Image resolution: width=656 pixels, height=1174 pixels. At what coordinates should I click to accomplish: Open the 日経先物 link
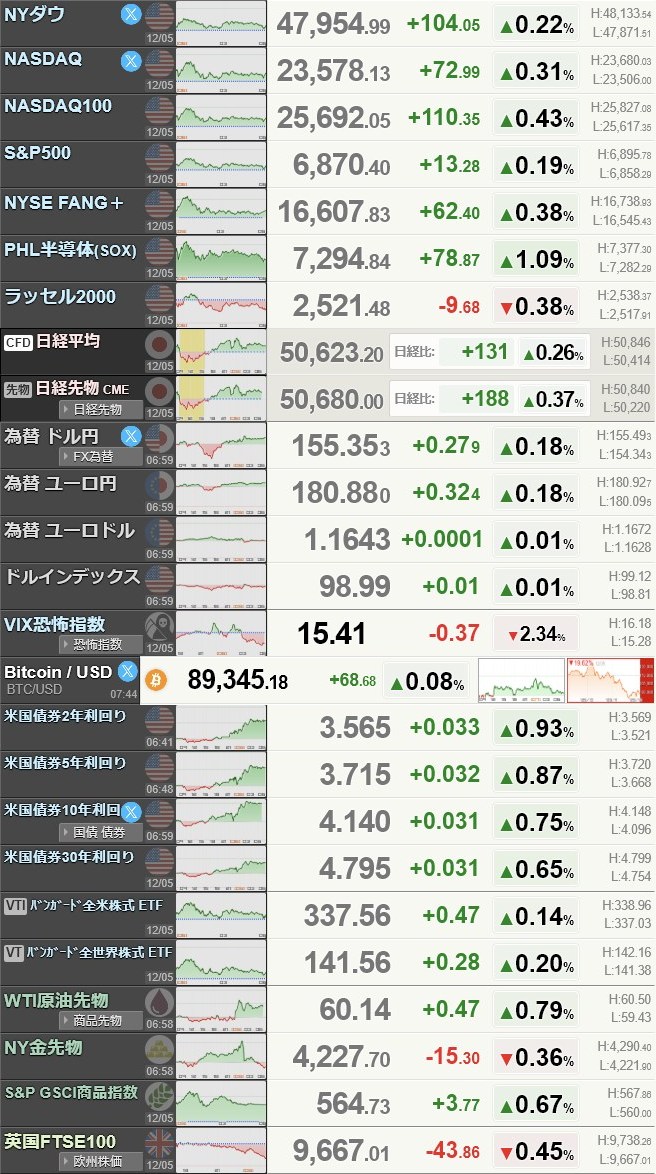click(96, 409)
